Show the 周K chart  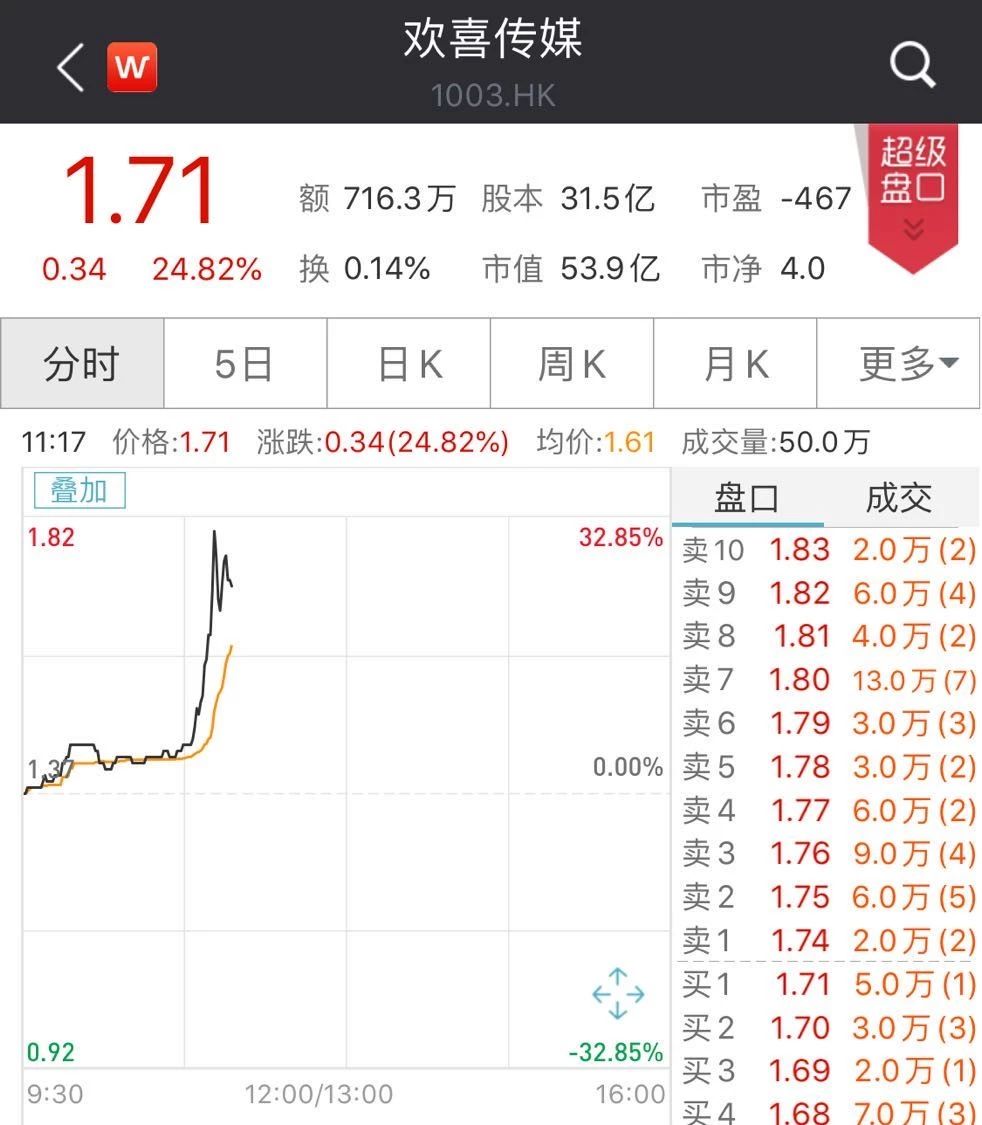[x=572, y=364]
